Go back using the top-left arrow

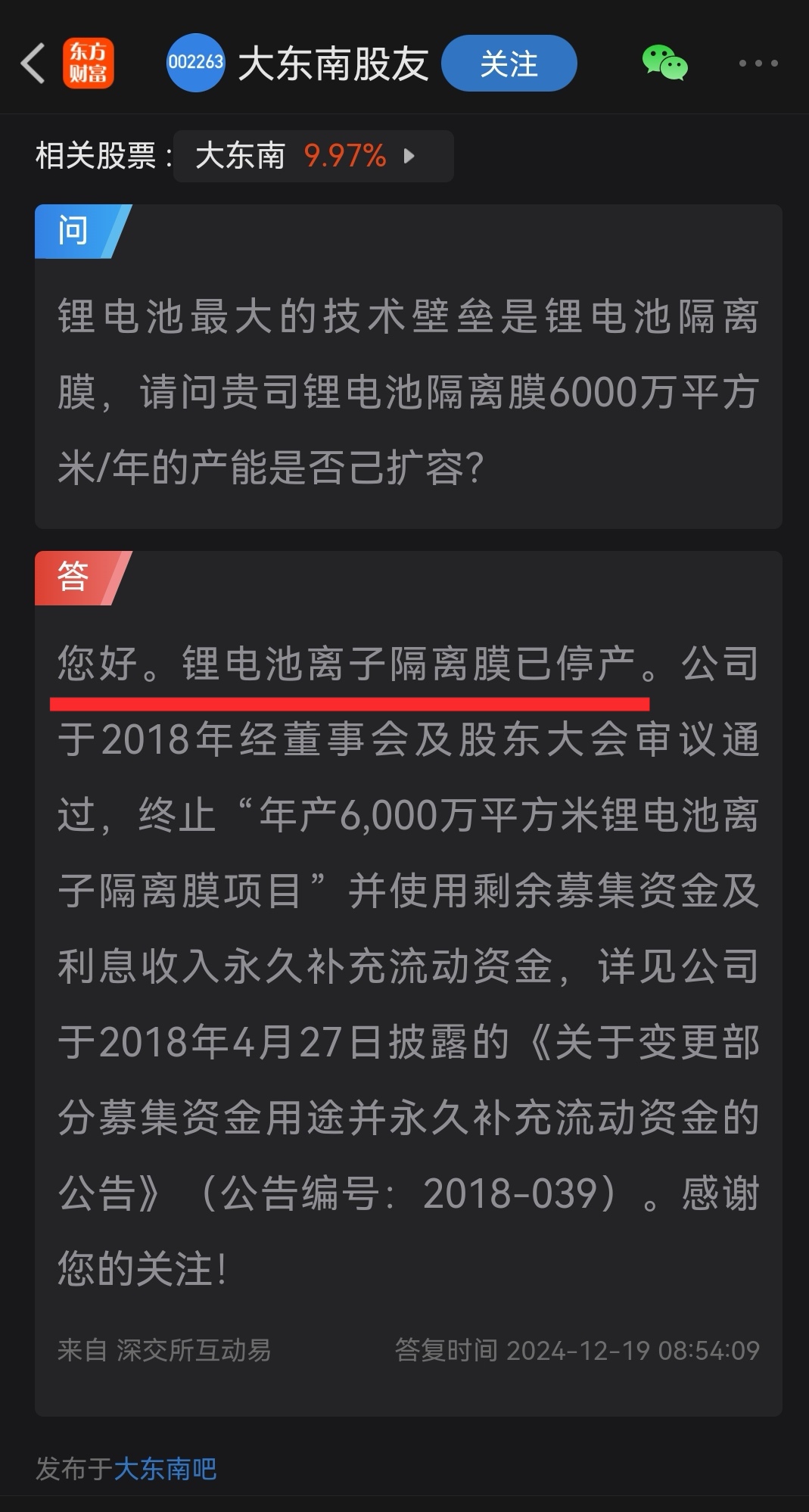[x=33, y=64]
